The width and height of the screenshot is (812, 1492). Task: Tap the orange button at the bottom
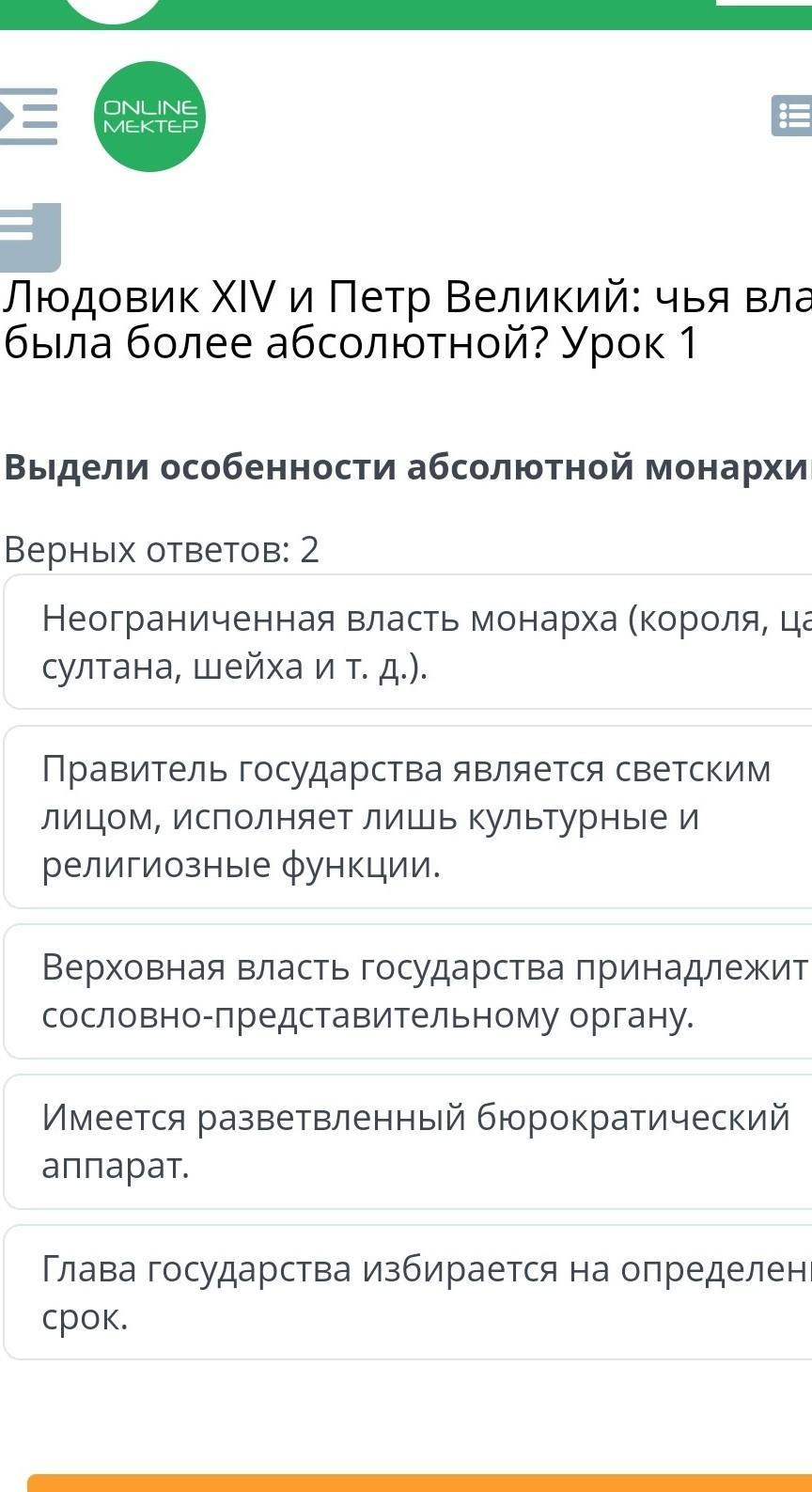(x=419, y=1483)
